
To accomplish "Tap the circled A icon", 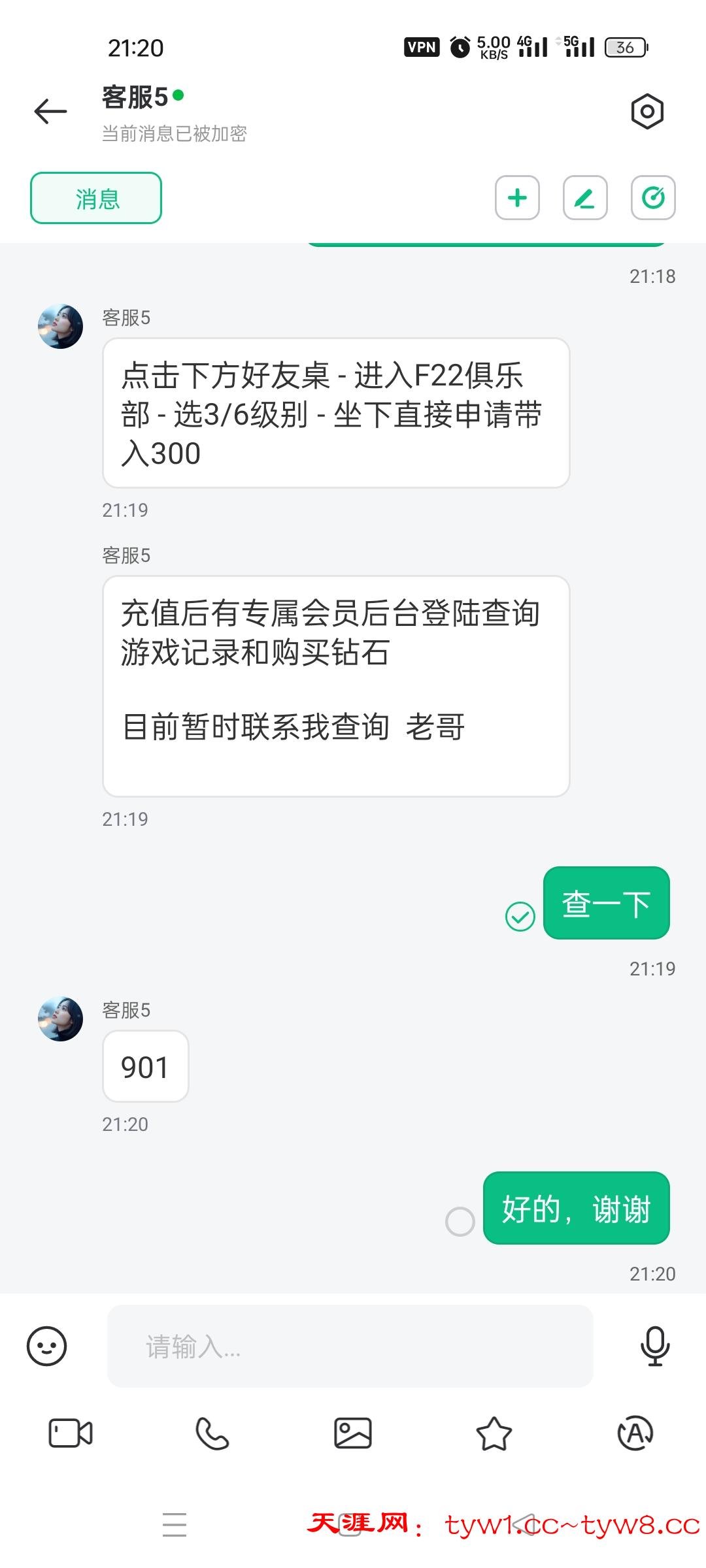I will pos(635,1434).
